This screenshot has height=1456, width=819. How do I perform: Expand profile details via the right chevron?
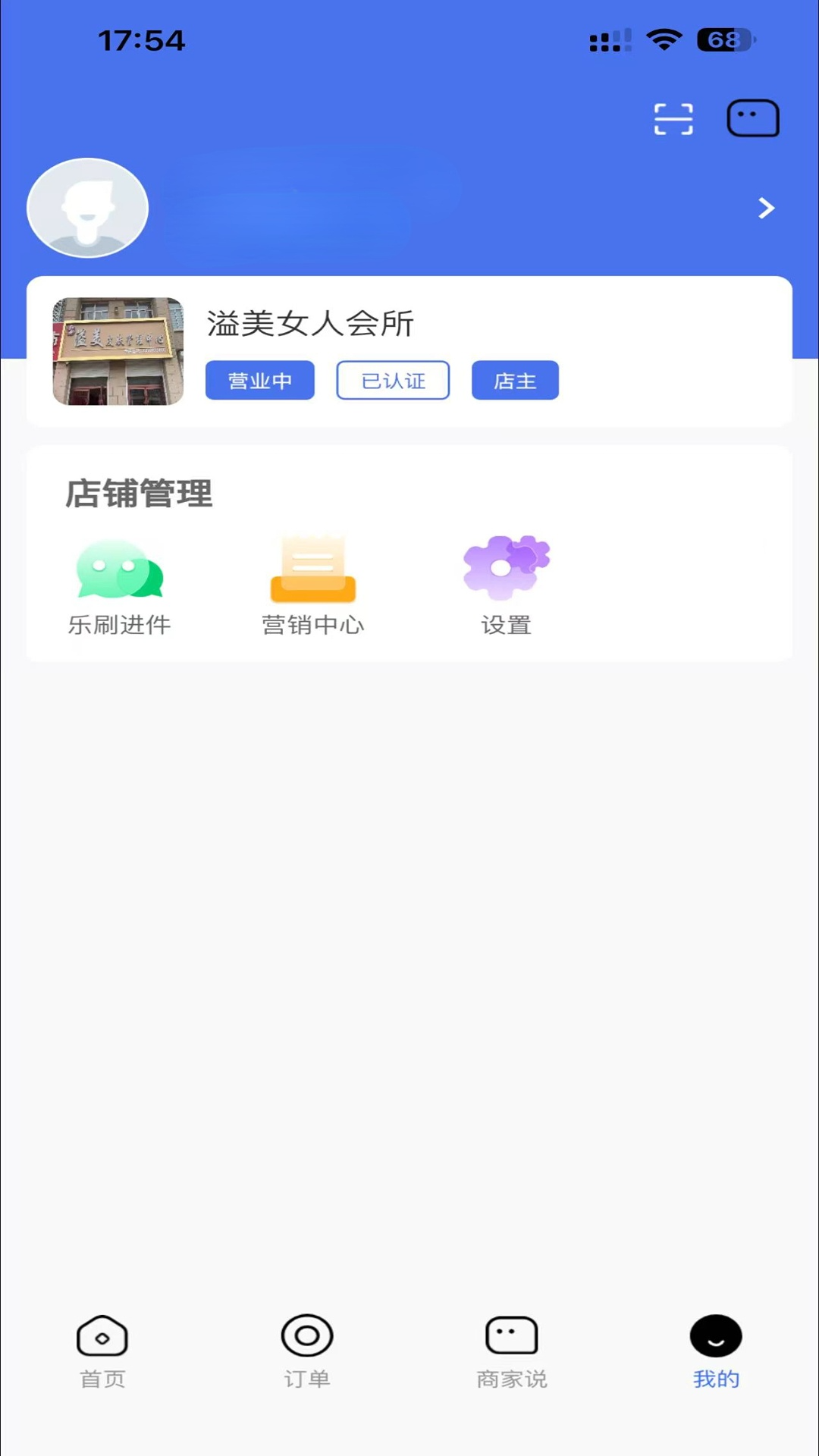pos(765,207)
